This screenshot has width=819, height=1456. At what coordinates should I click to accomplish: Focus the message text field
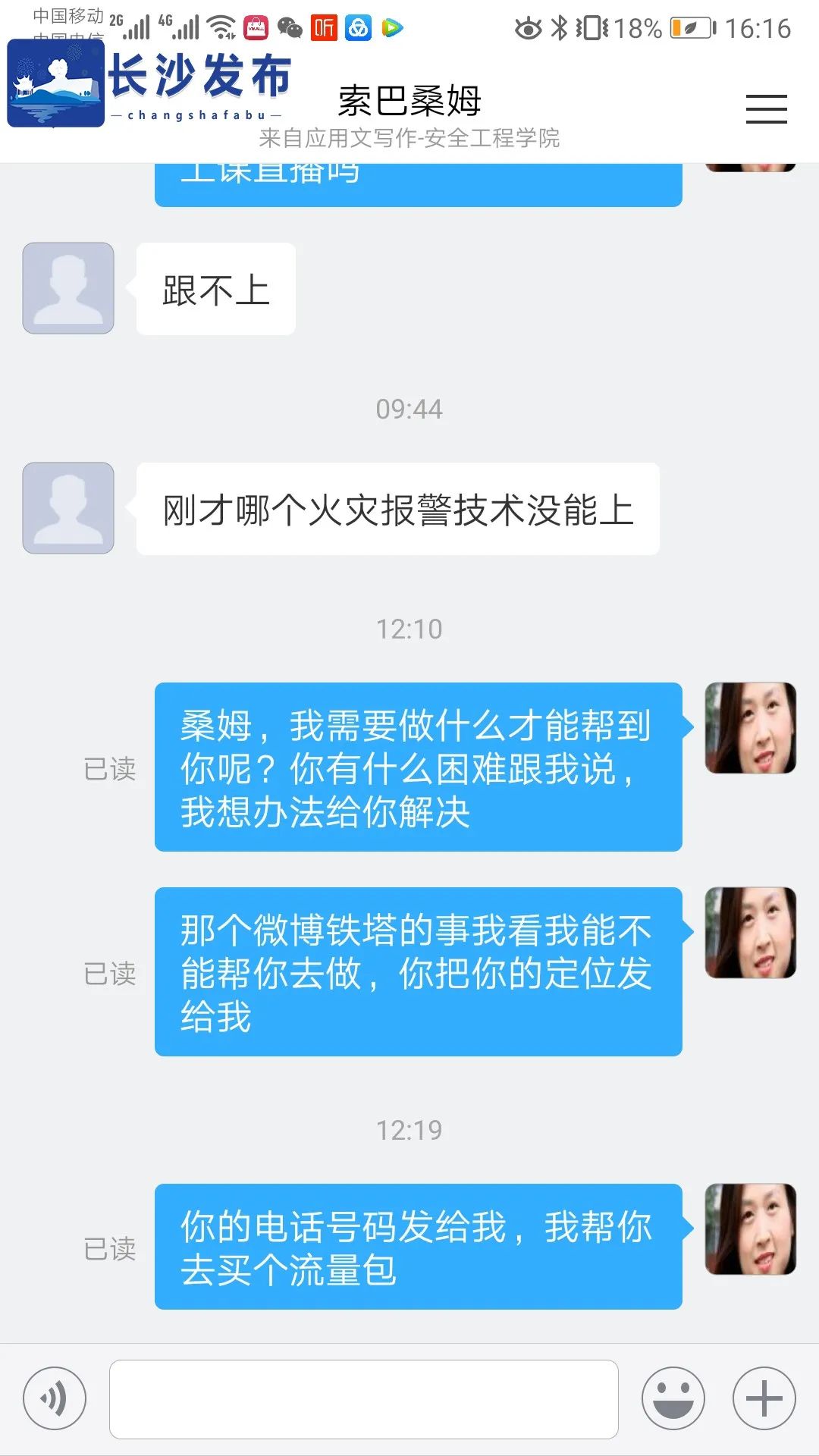click(x=364, y=1398)
